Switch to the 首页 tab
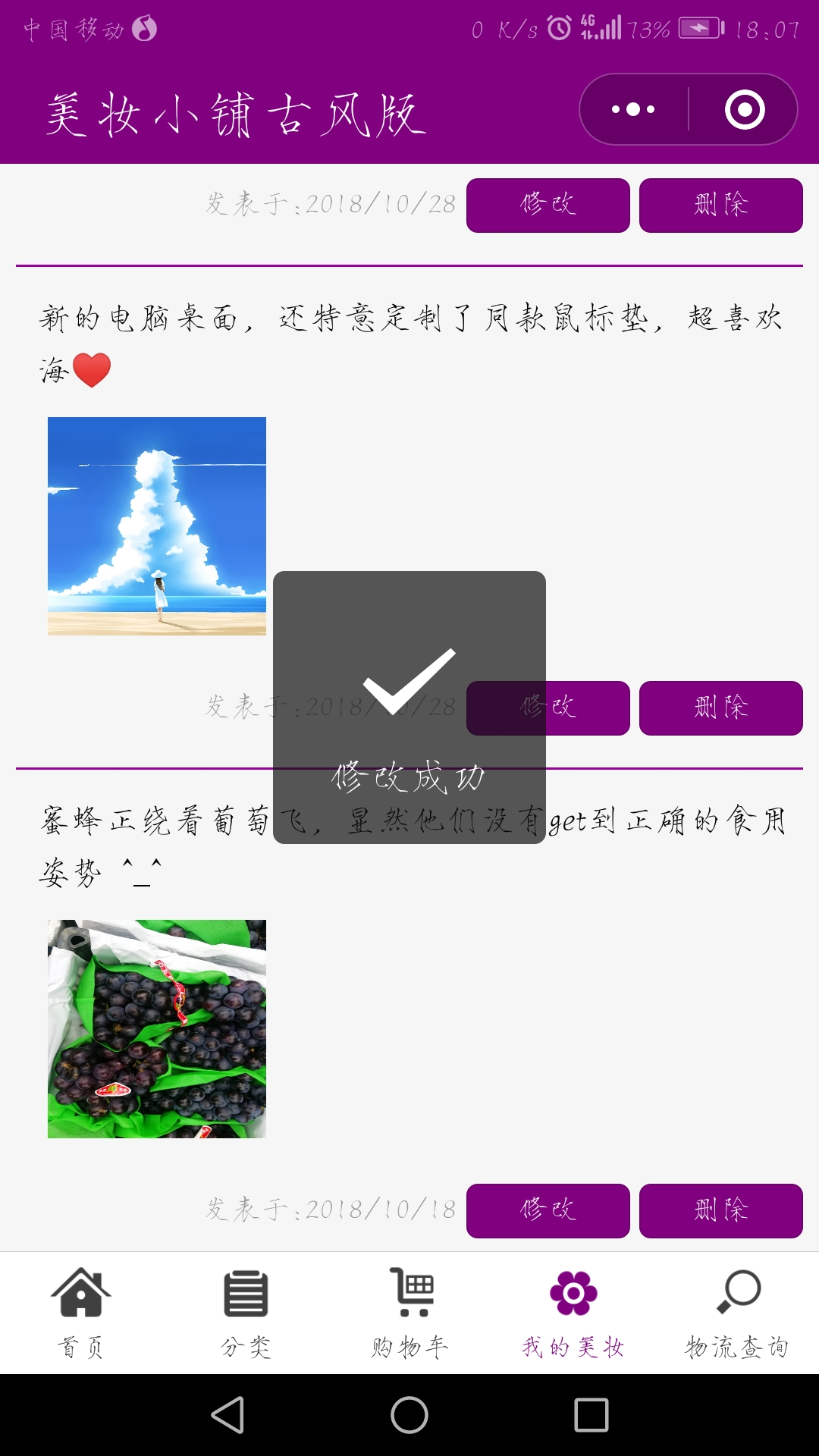 pyautogui.click(x=81, y=1312)
